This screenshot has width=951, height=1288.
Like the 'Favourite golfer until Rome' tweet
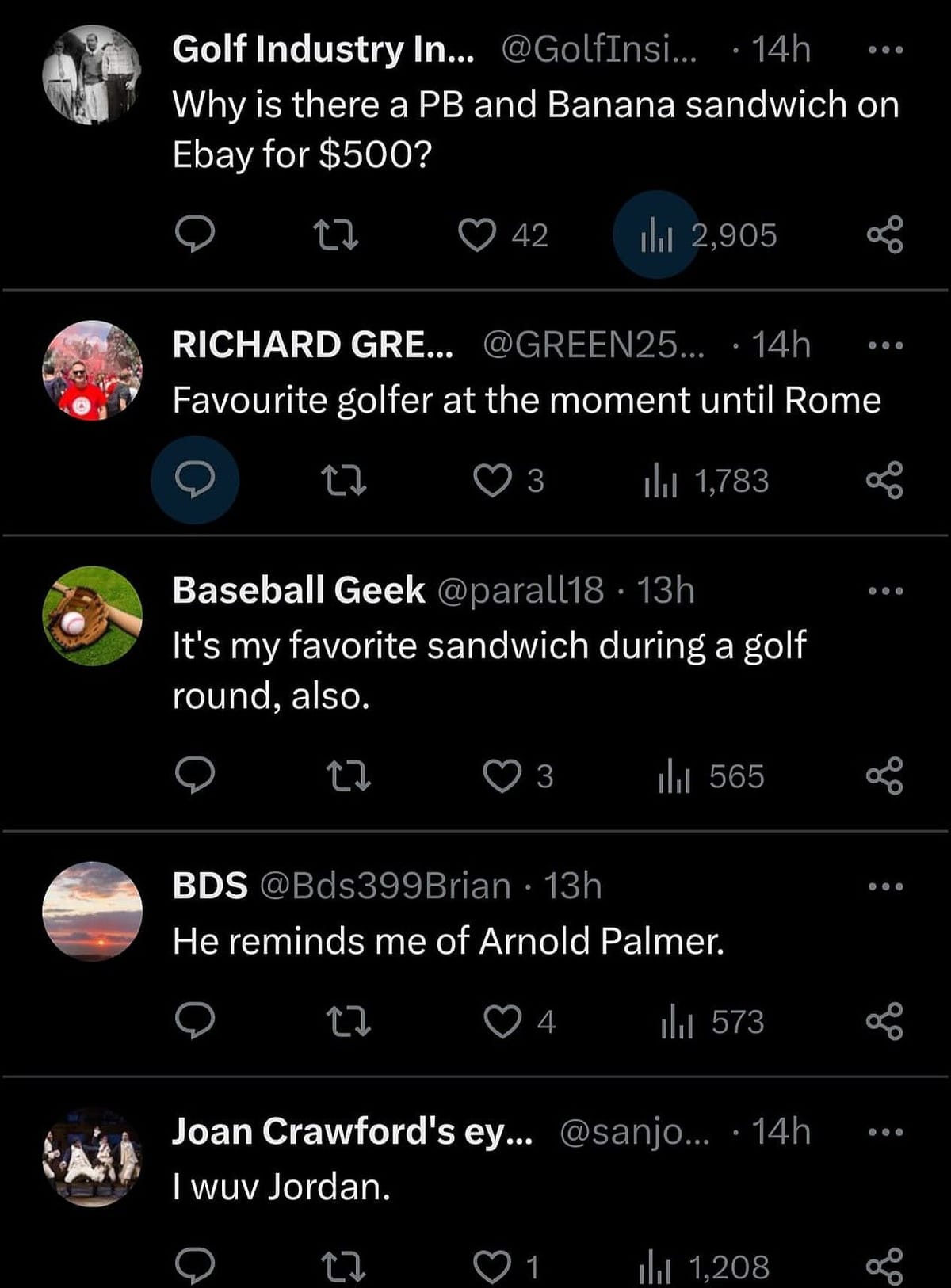point(492,481)
